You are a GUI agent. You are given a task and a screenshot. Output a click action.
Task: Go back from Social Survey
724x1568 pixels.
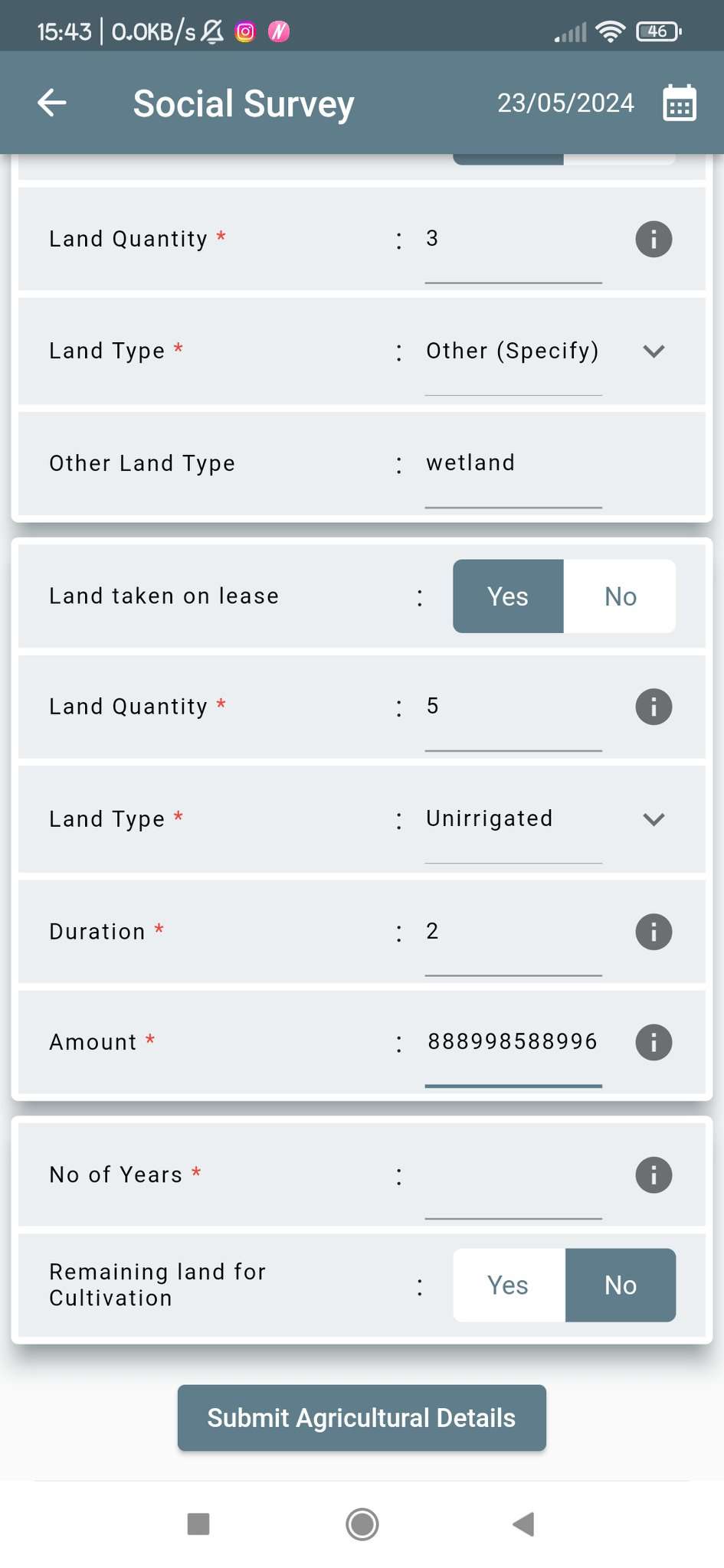click(x=52, y=103)
